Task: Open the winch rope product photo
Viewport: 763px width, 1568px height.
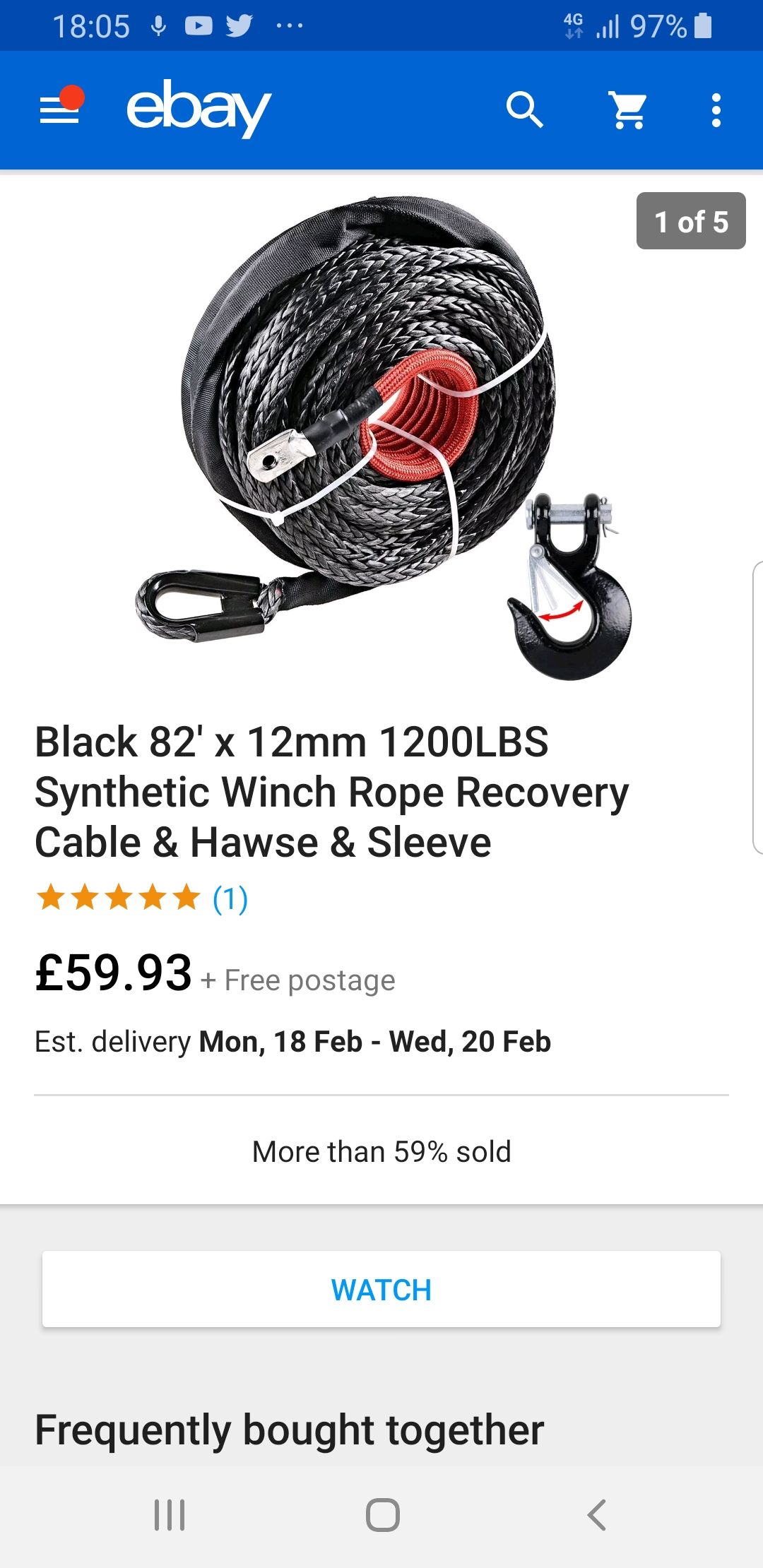Action: click(x=381, y=438)
